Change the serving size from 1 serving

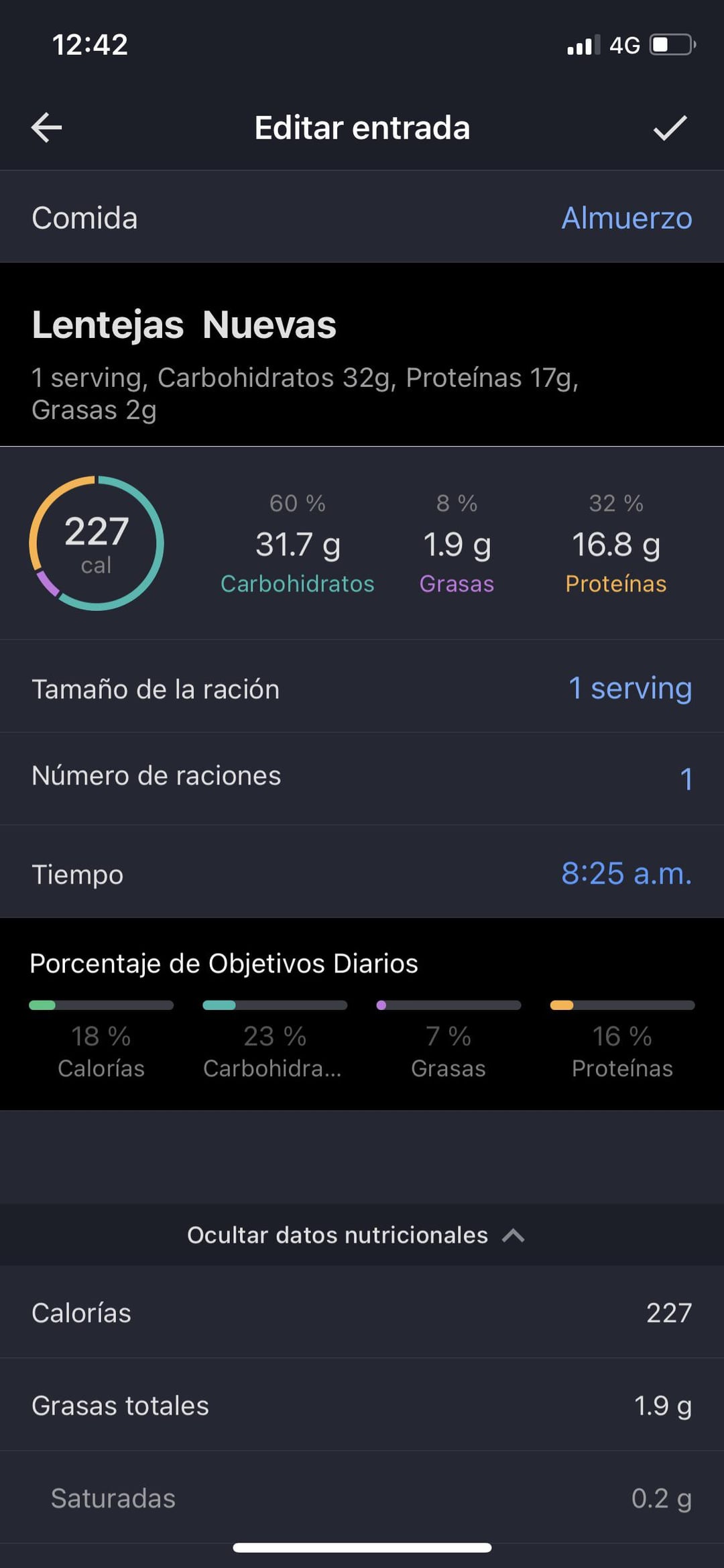(x=629, y=688)
